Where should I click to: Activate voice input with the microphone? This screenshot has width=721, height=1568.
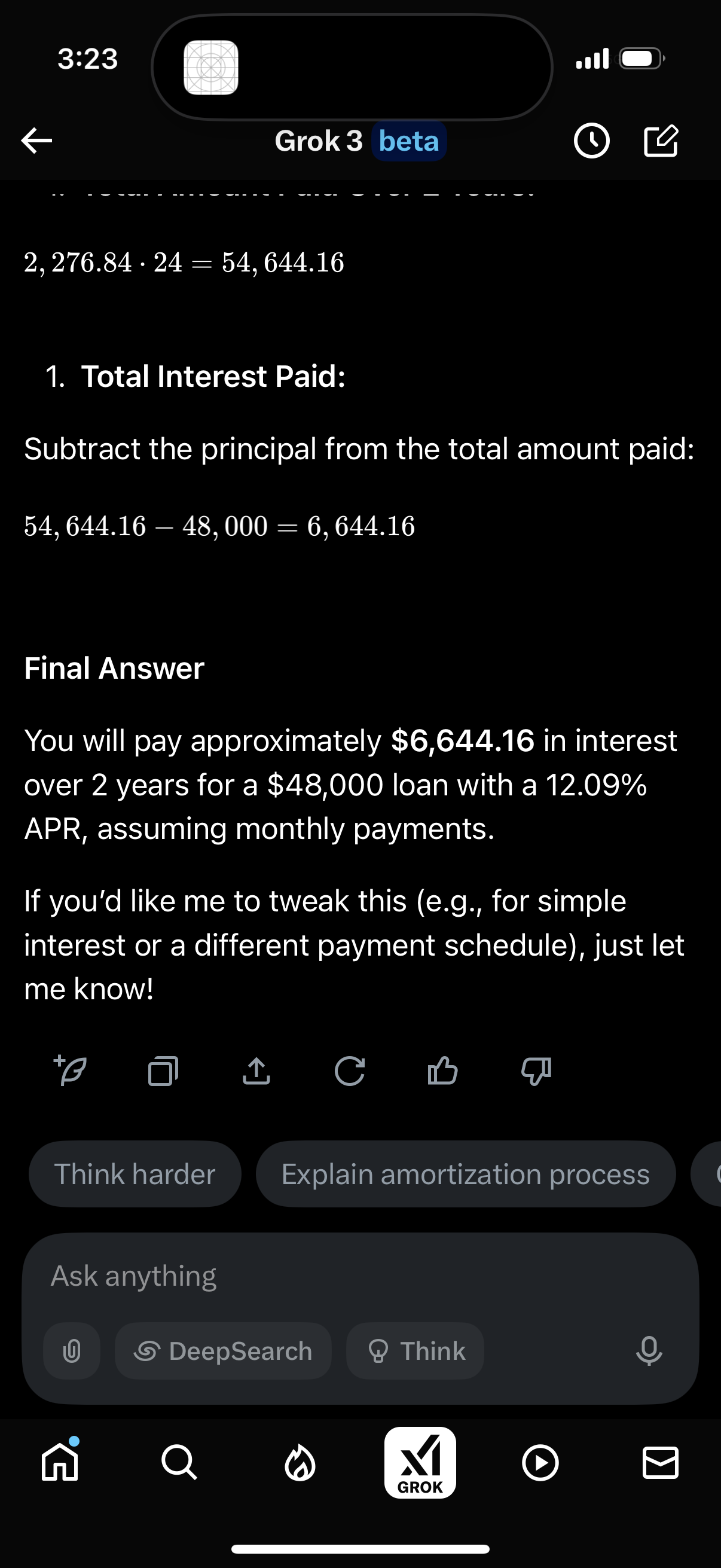649,1352
